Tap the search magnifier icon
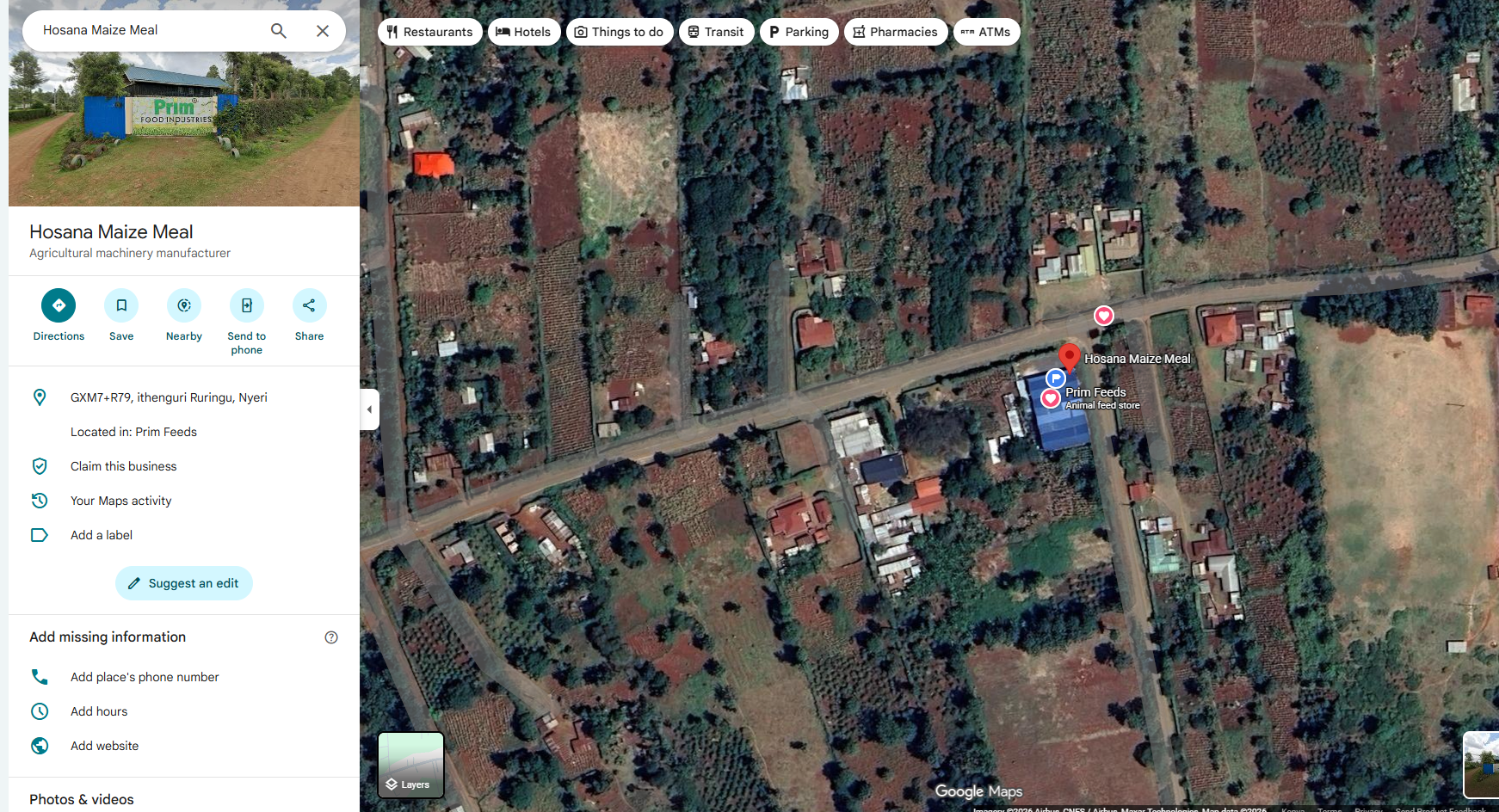Screen dimensions: 1499x812 coord(278,31)
